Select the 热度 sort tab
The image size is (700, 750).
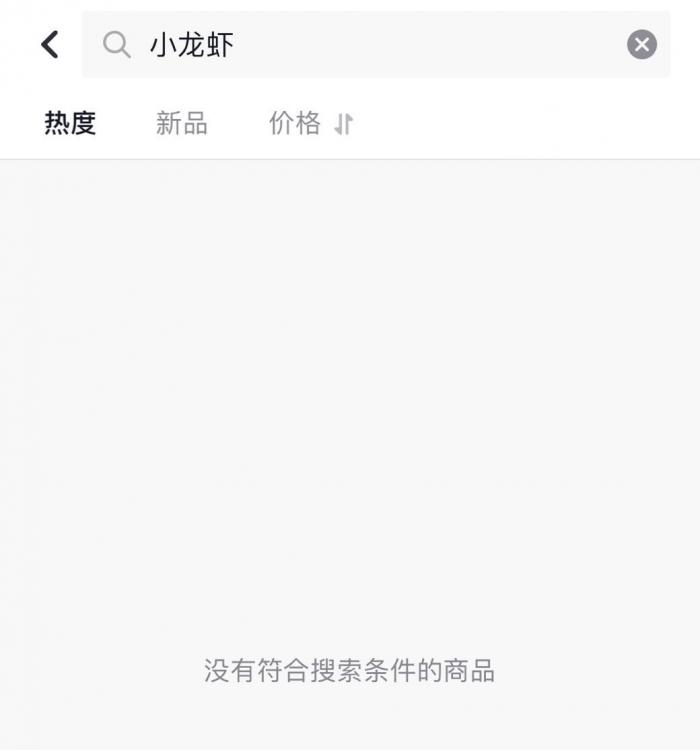(x=70, y=123)
